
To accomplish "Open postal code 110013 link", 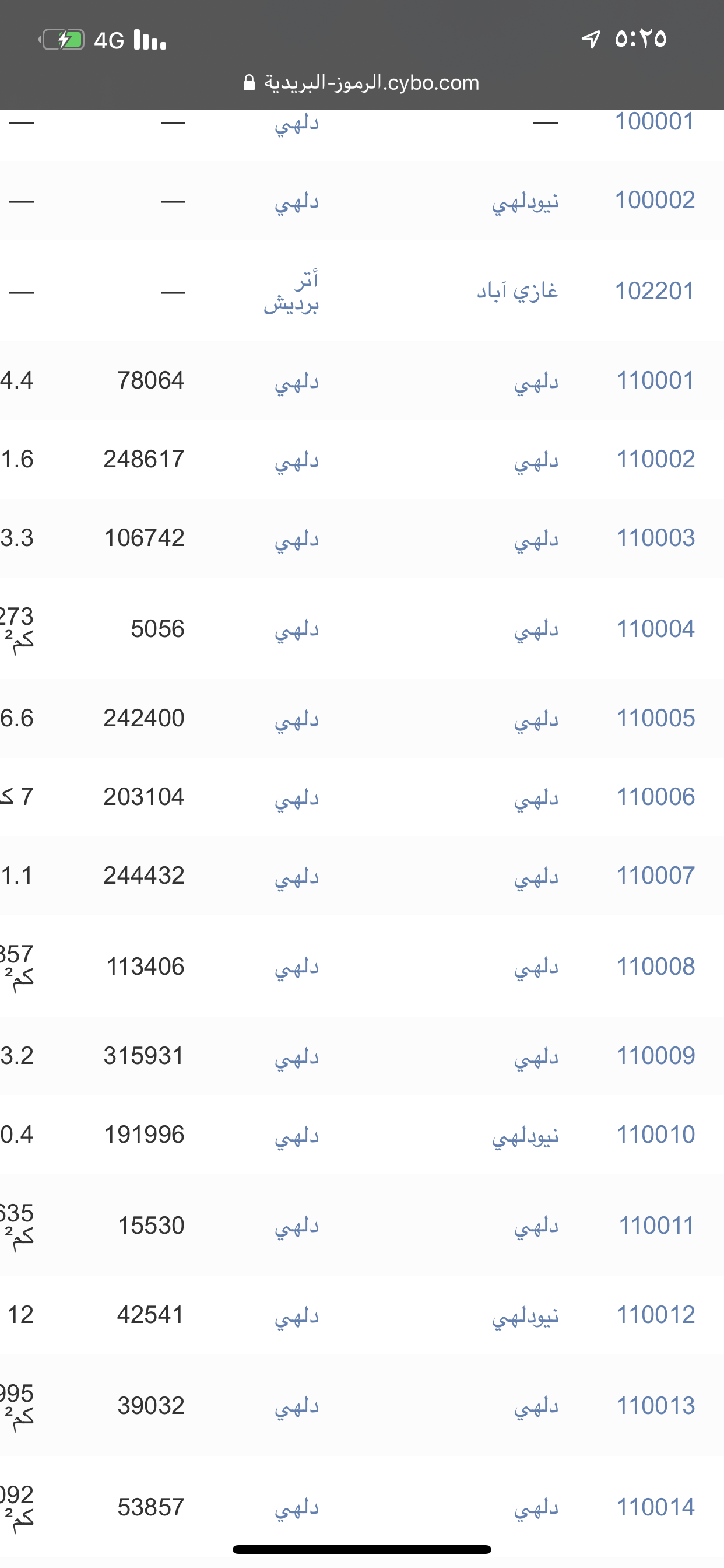I will [x=655, y=1406].
